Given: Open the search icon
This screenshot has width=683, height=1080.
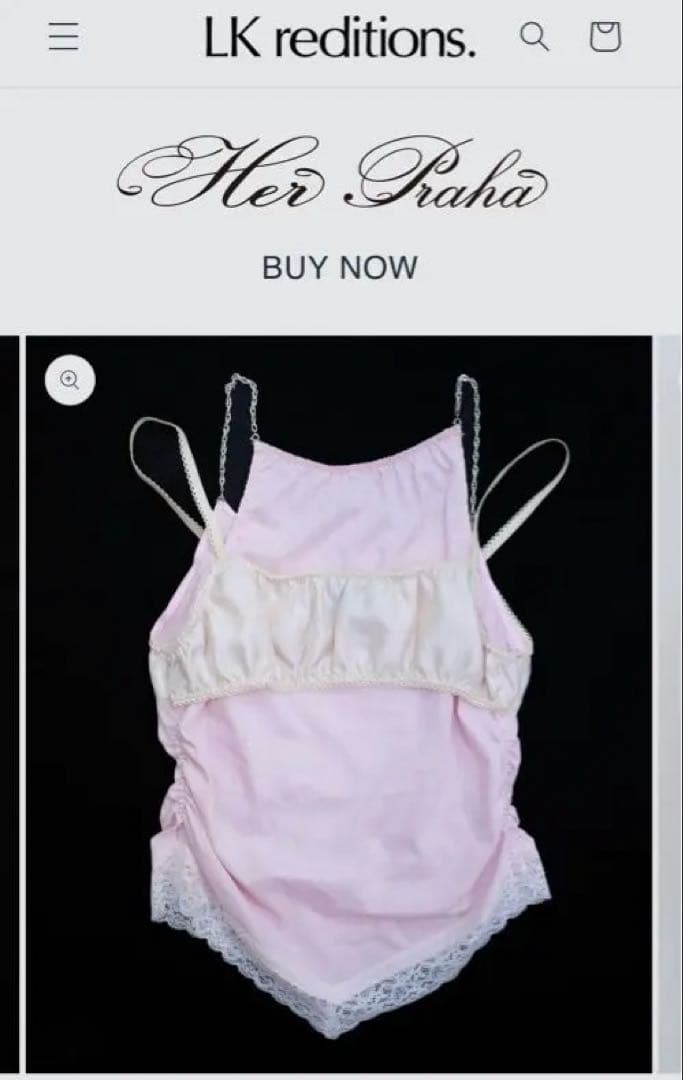Looking at the screenshot, I should coord(535,37).
